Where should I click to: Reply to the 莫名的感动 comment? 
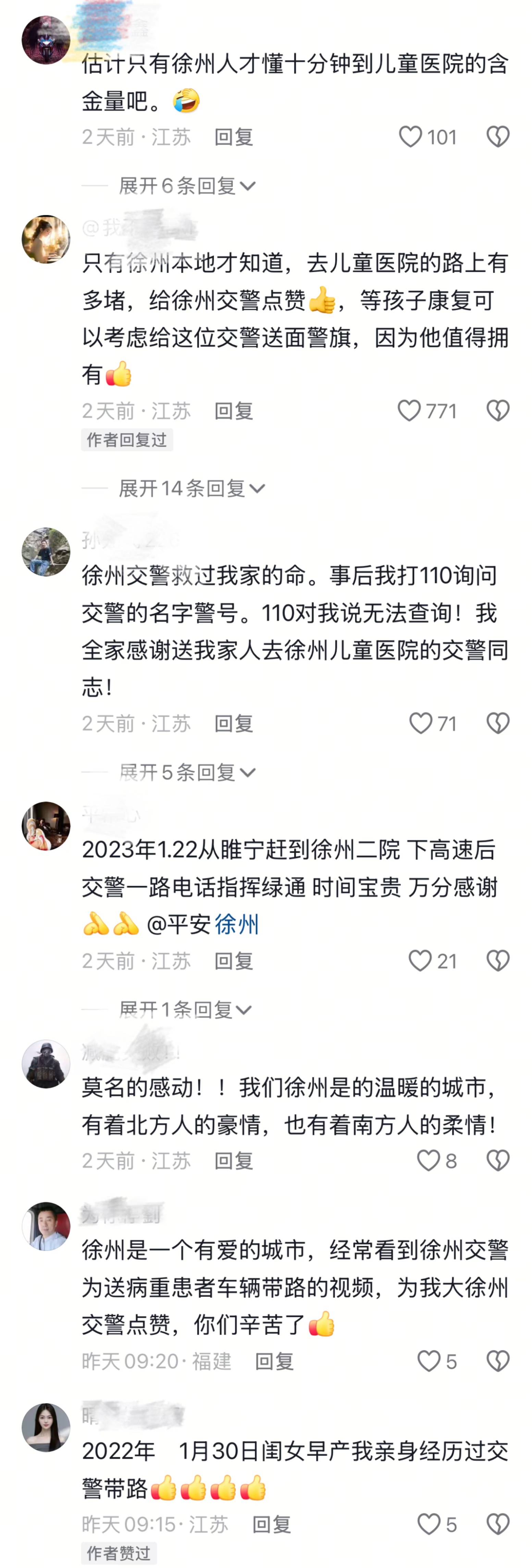[x=234, y=1161]
